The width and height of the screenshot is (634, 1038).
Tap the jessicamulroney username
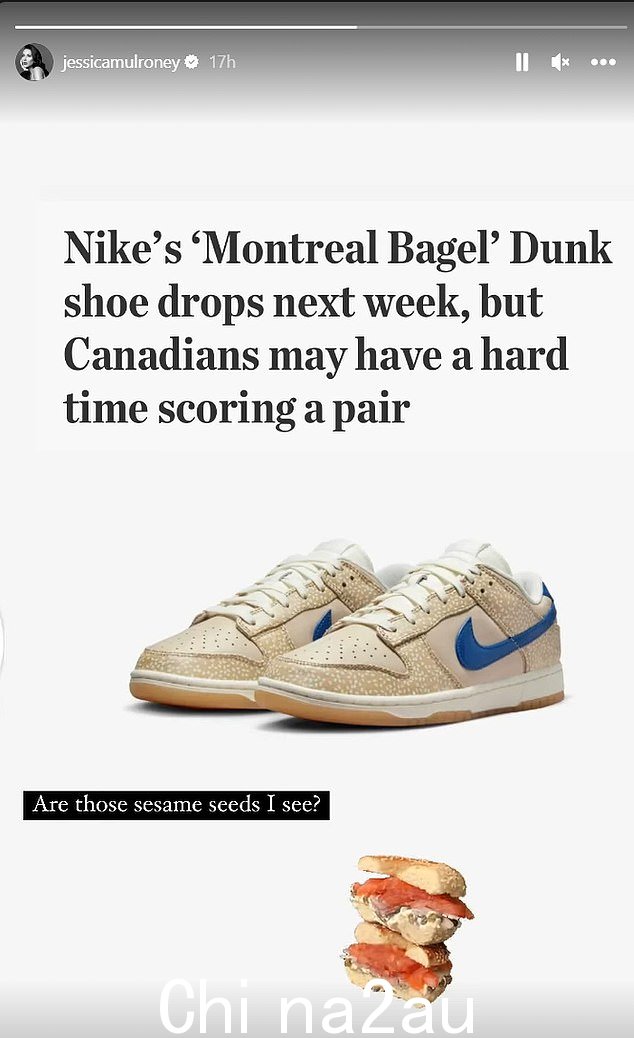pos(121,62)
